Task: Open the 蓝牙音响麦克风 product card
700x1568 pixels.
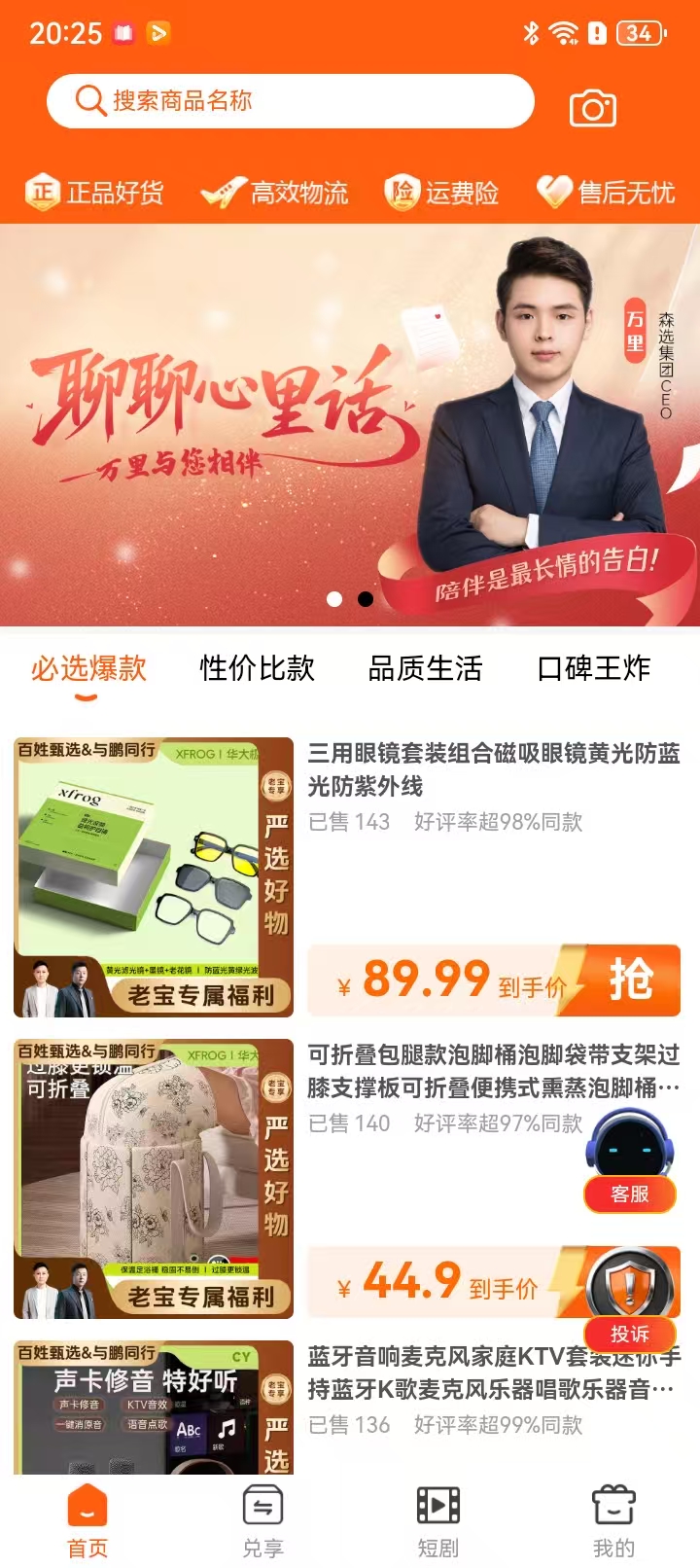Action: click(348, 1408)
